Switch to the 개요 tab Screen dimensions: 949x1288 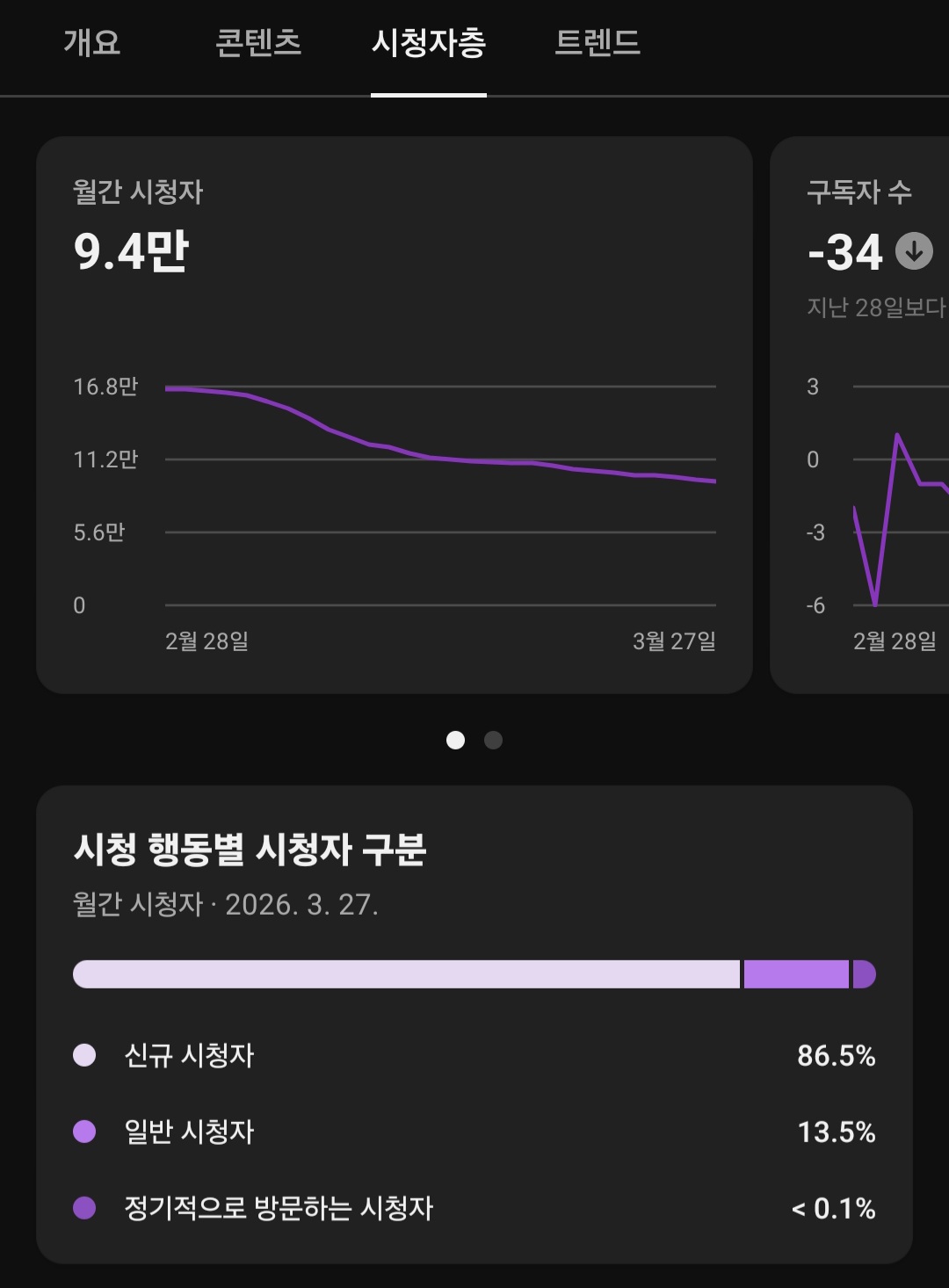pos(91,42)
